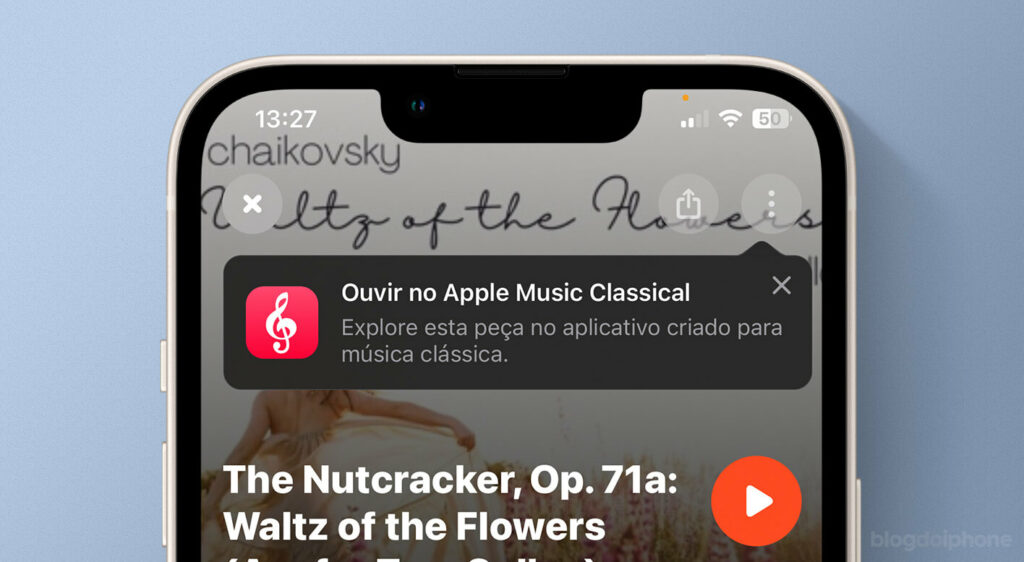The image size is (1024, 562).
Task: Open the three-dot overflow menu
Action: click(771, 204)
